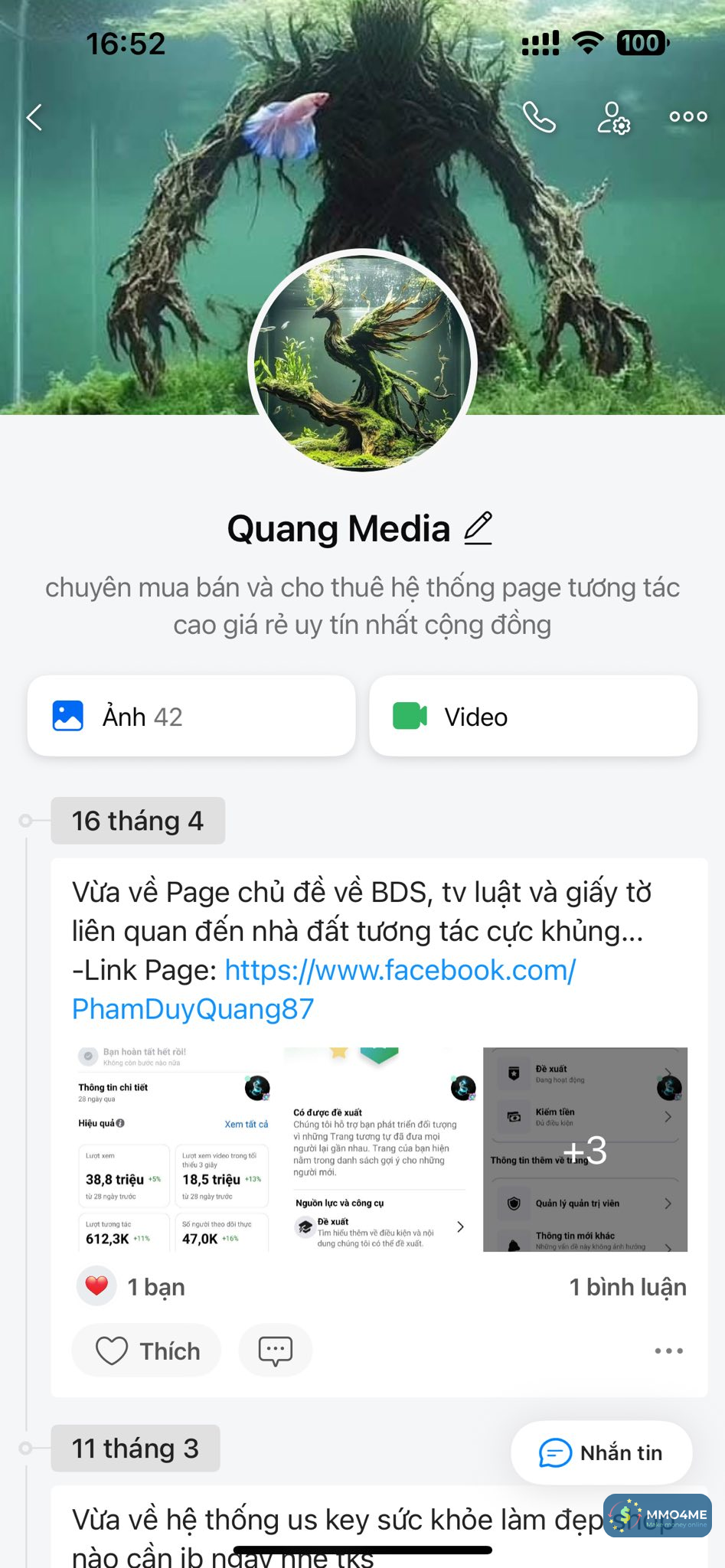
Task: Comment on the 16 tháng 4 post
Action: [x=275, y=1351]
